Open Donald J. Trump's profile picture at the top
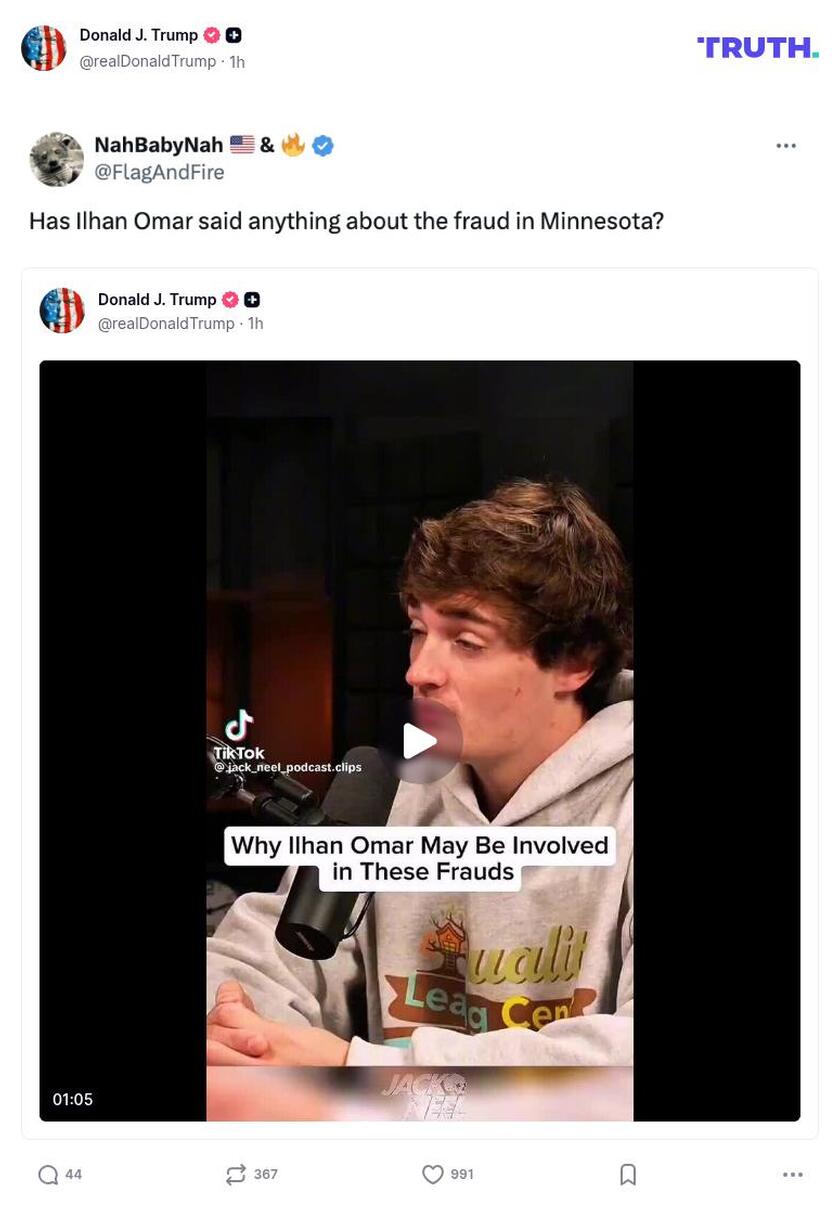 tap(44, 48)
